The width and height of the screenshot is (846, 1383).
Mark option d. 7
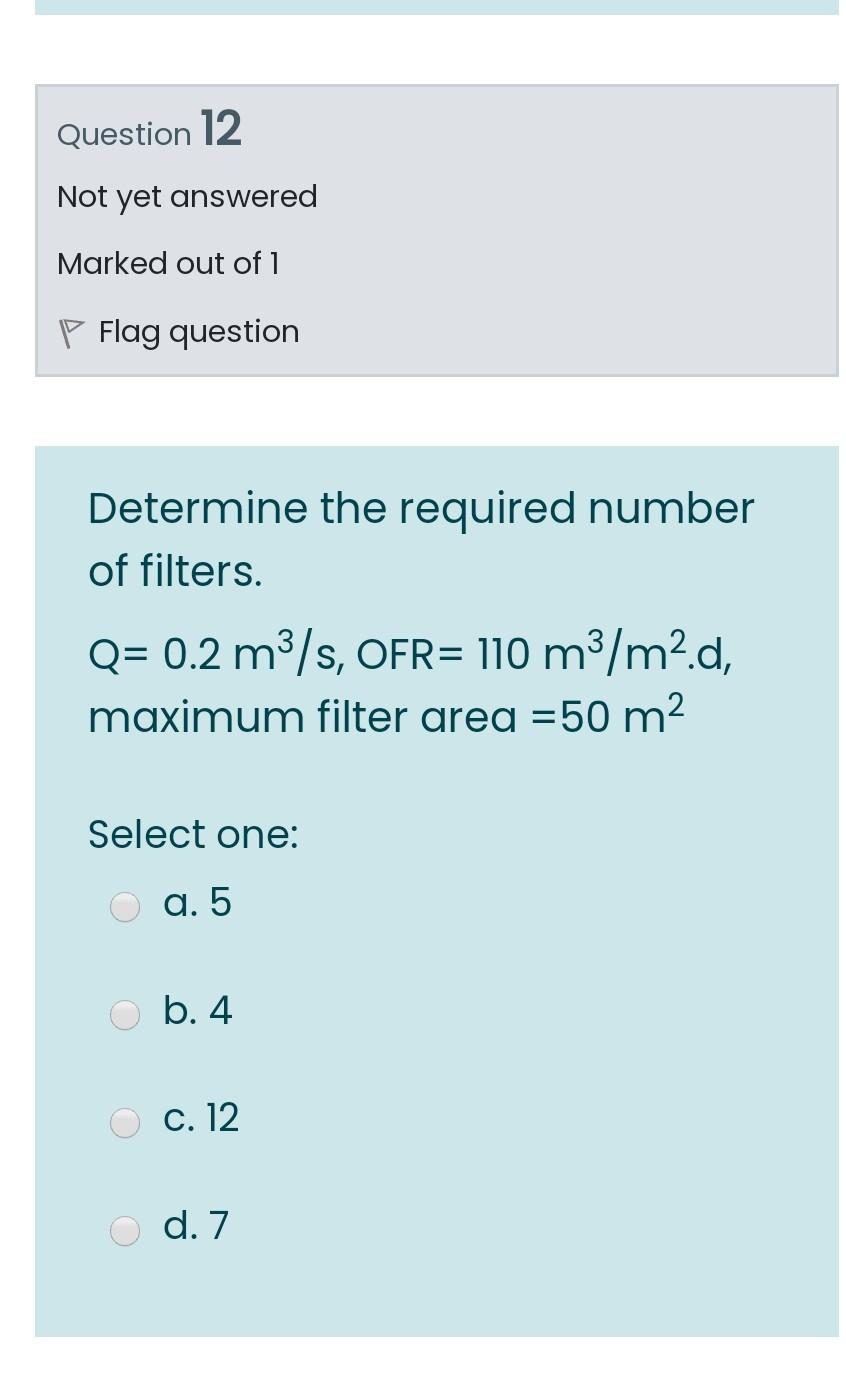click(x=125, y=1230)
